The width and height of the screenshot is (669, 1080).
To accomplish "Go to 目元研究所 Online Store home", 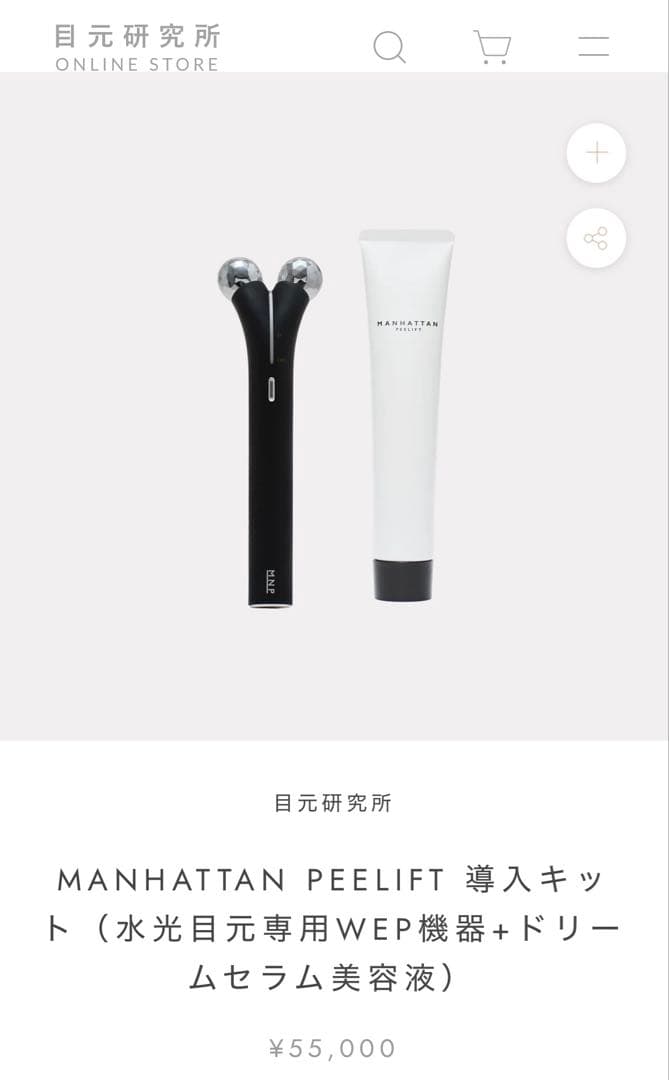I will point(137,47).
